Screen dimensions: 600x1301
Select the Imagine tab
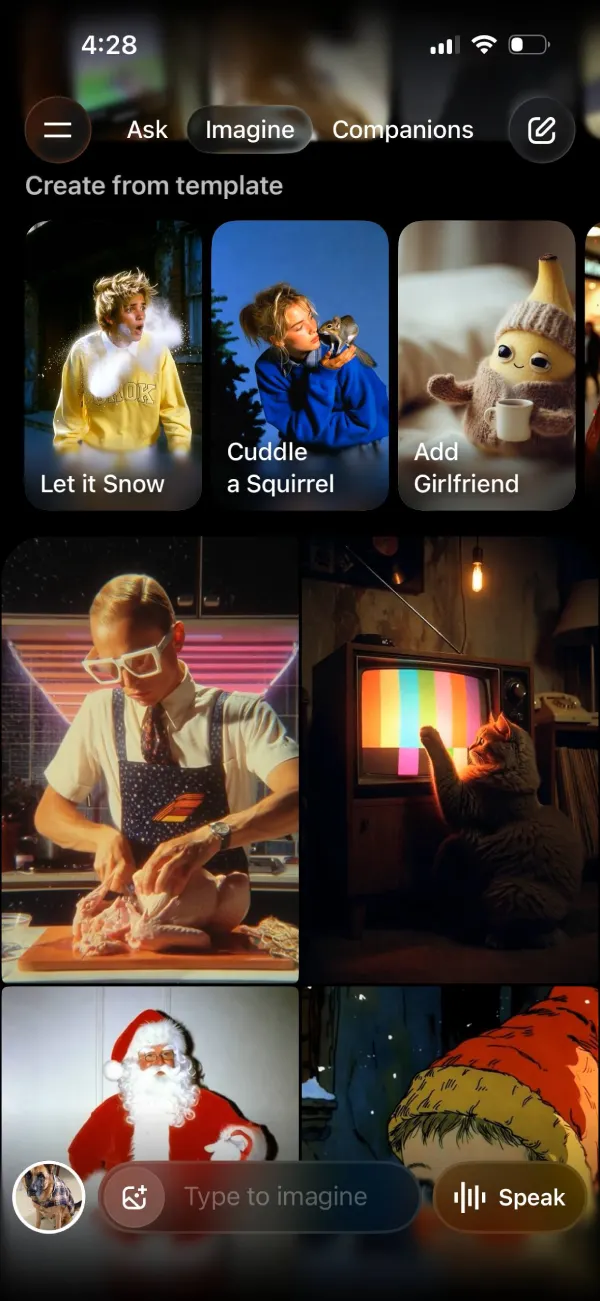point(249,130)
